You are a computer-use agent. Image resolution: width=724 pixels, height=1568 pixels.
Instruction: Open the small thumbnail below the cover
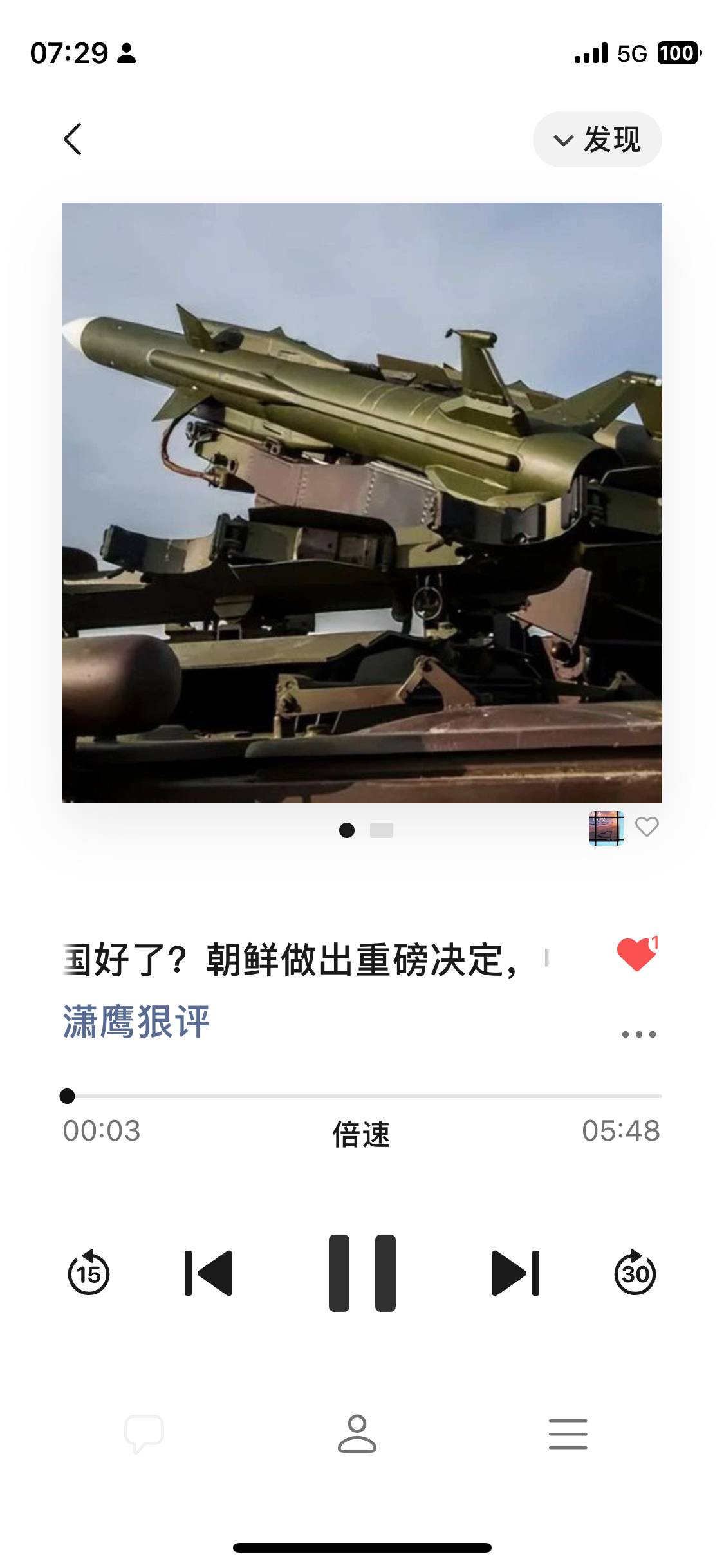click(606, 828)
